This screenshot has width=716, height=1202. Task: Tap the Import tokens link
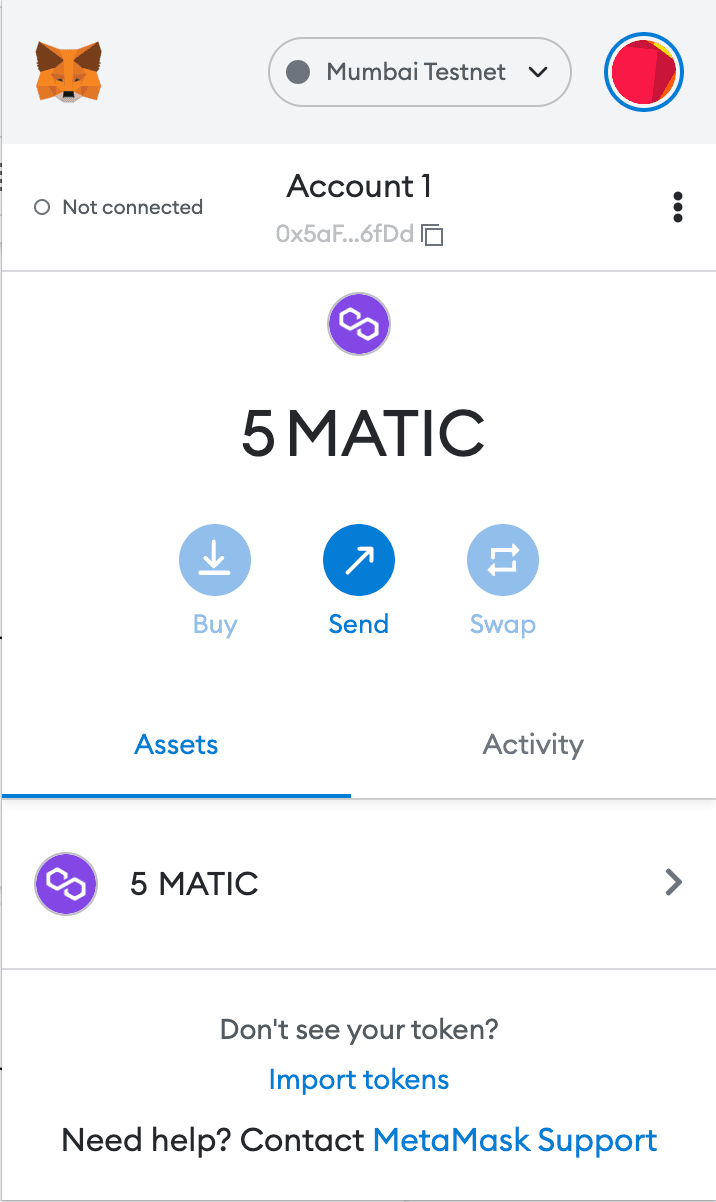tap(359, 1080)
